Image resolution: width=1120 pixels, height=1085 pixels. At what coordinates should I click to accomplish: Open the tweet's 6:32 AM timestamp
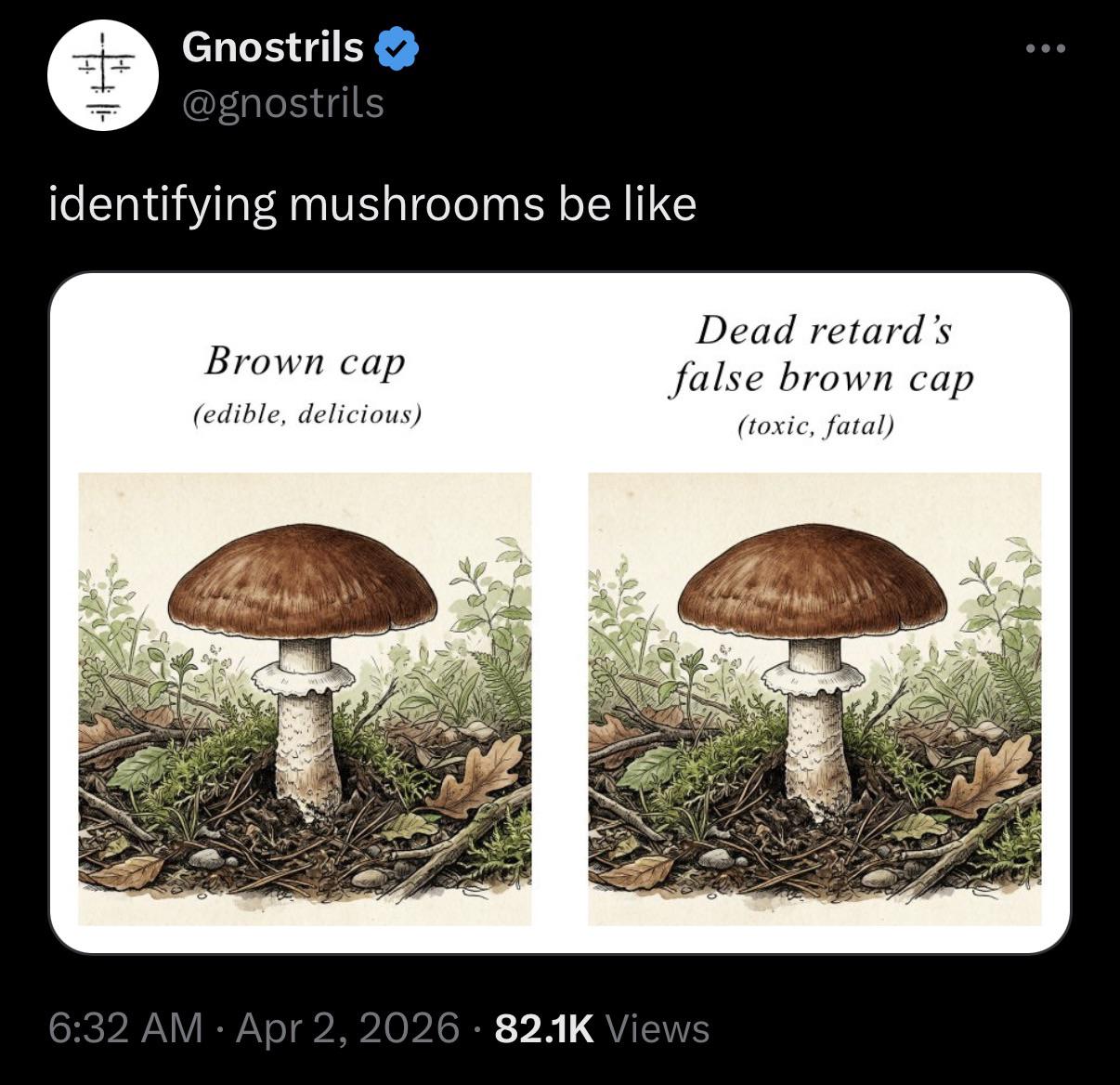[125, 1027]
